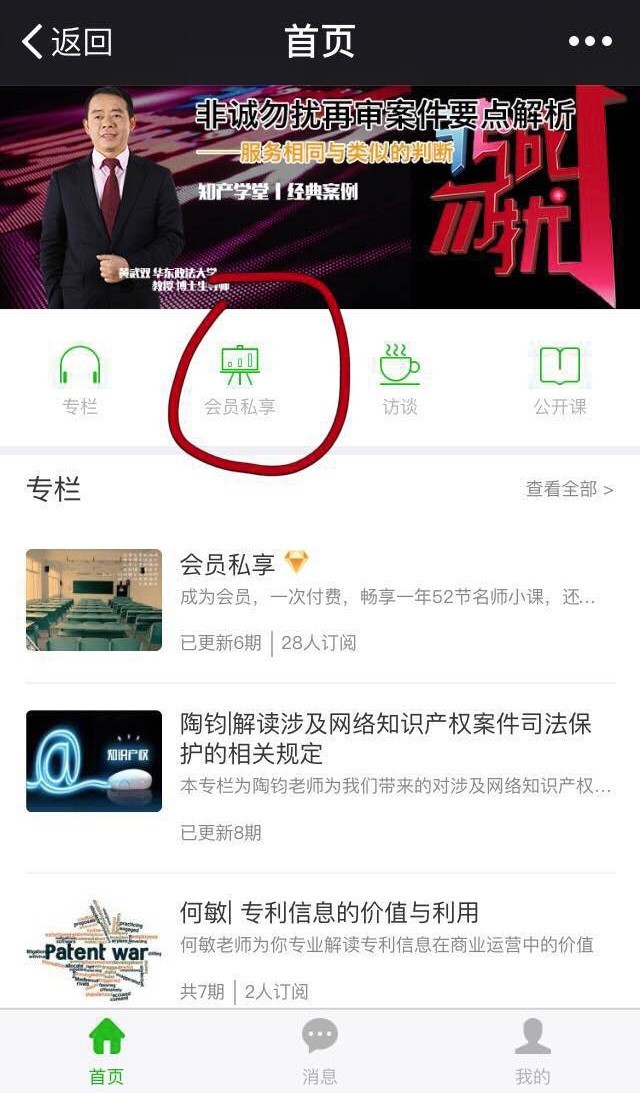Image resolution: width=640 pixels, height=1093 pixels.
Task: Switch to the 首页 tab
Action: (x=106, y=1050)
